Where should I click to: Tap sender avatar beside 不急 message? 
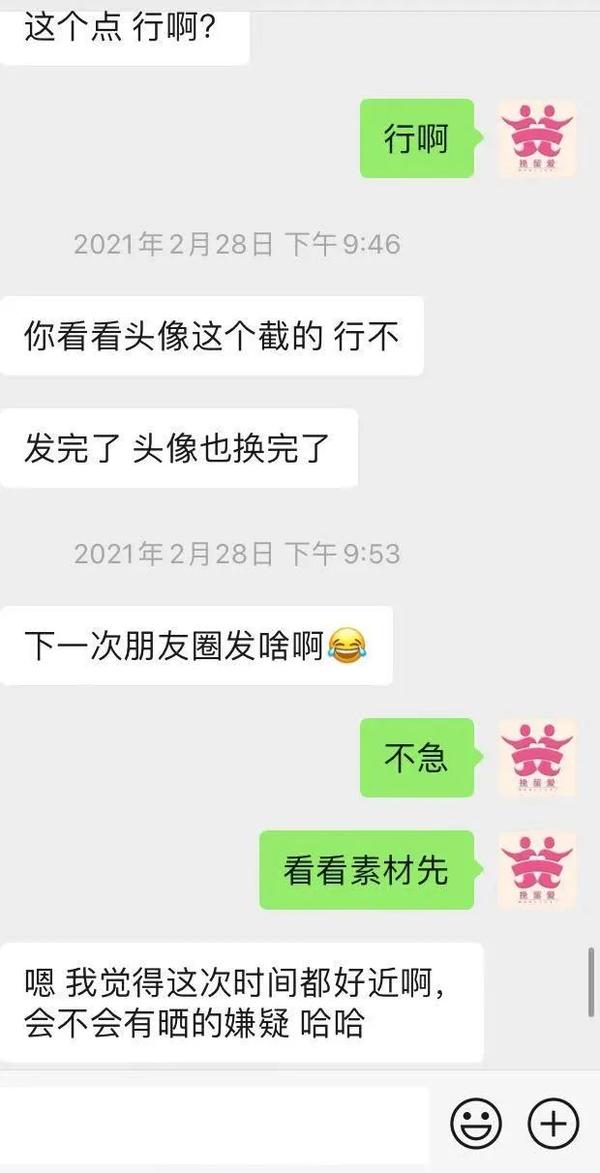537,757
